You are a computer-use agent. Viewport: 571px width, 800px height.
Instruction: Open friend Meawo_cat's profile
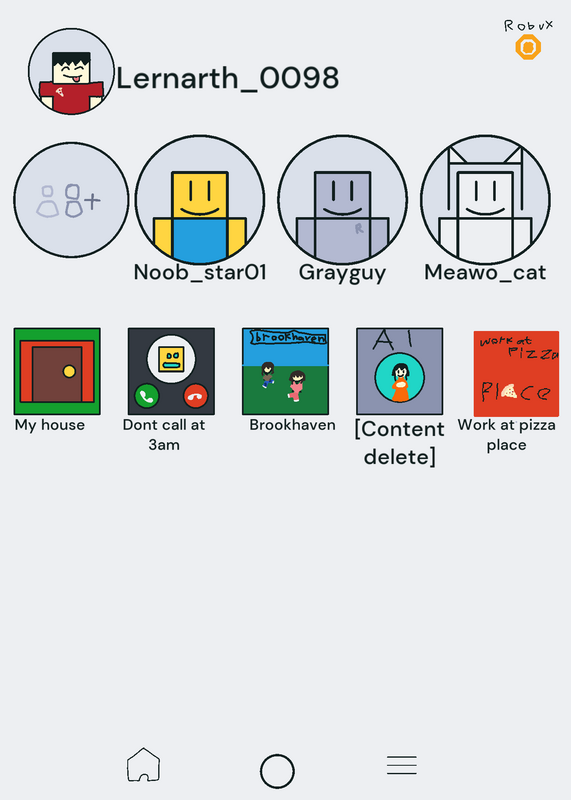click(x=485, y=200)
